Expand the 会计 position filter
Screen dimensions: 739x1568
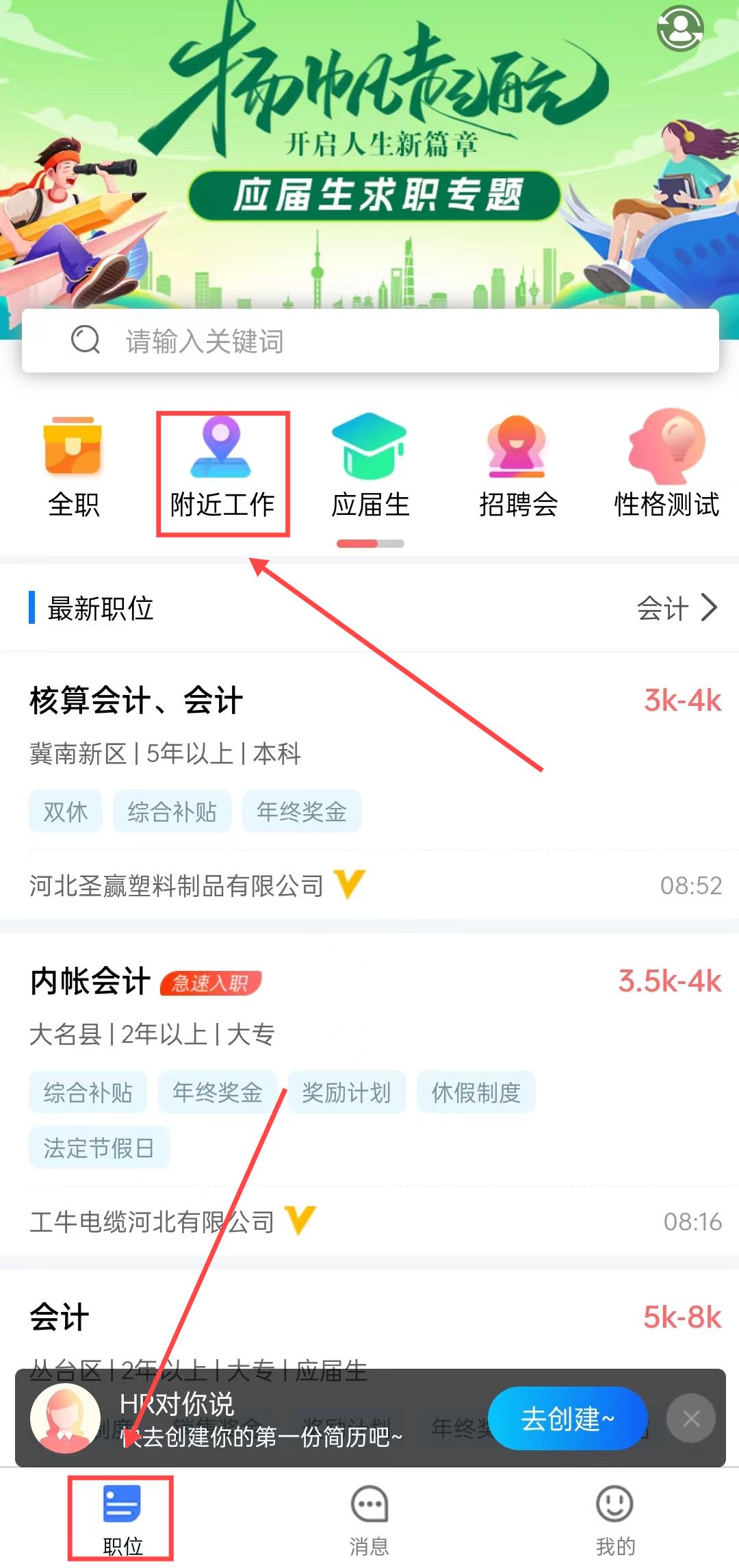pyautogui.click(x=676, y=608)
